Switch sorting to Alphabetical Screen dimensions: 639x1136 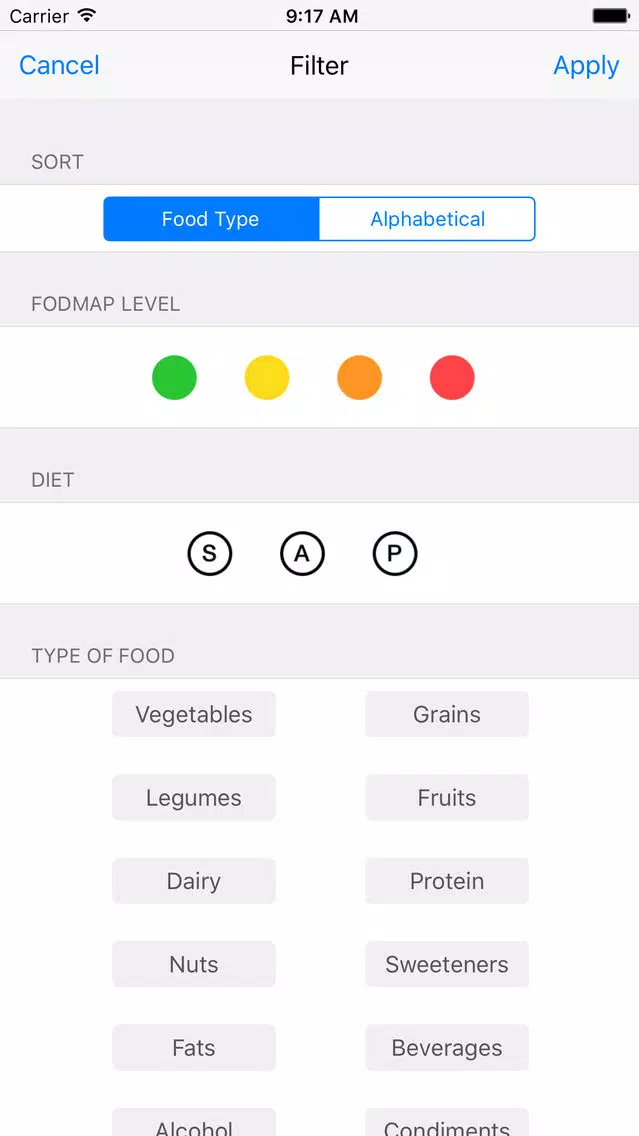point(427,219)
